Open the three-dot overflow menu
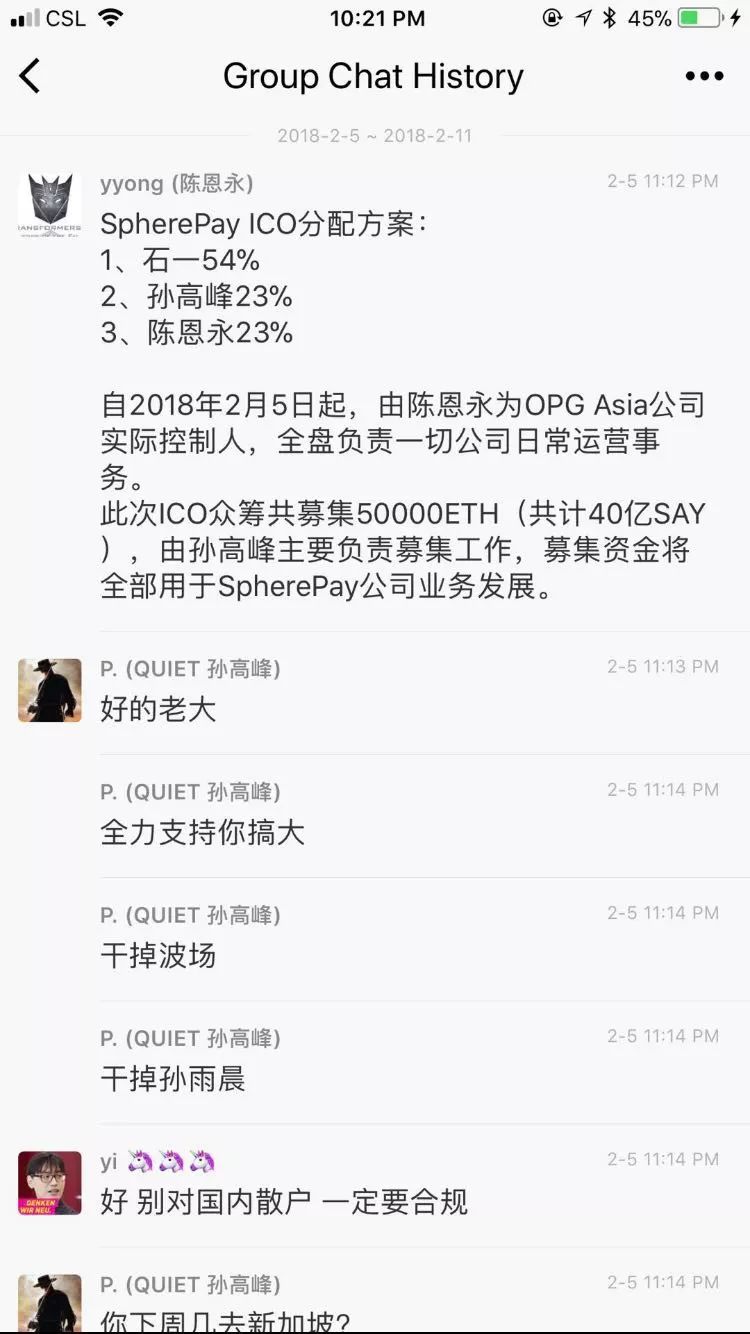Image resolution: width=750 pixels, height=1334 pixels. [704, 76]
